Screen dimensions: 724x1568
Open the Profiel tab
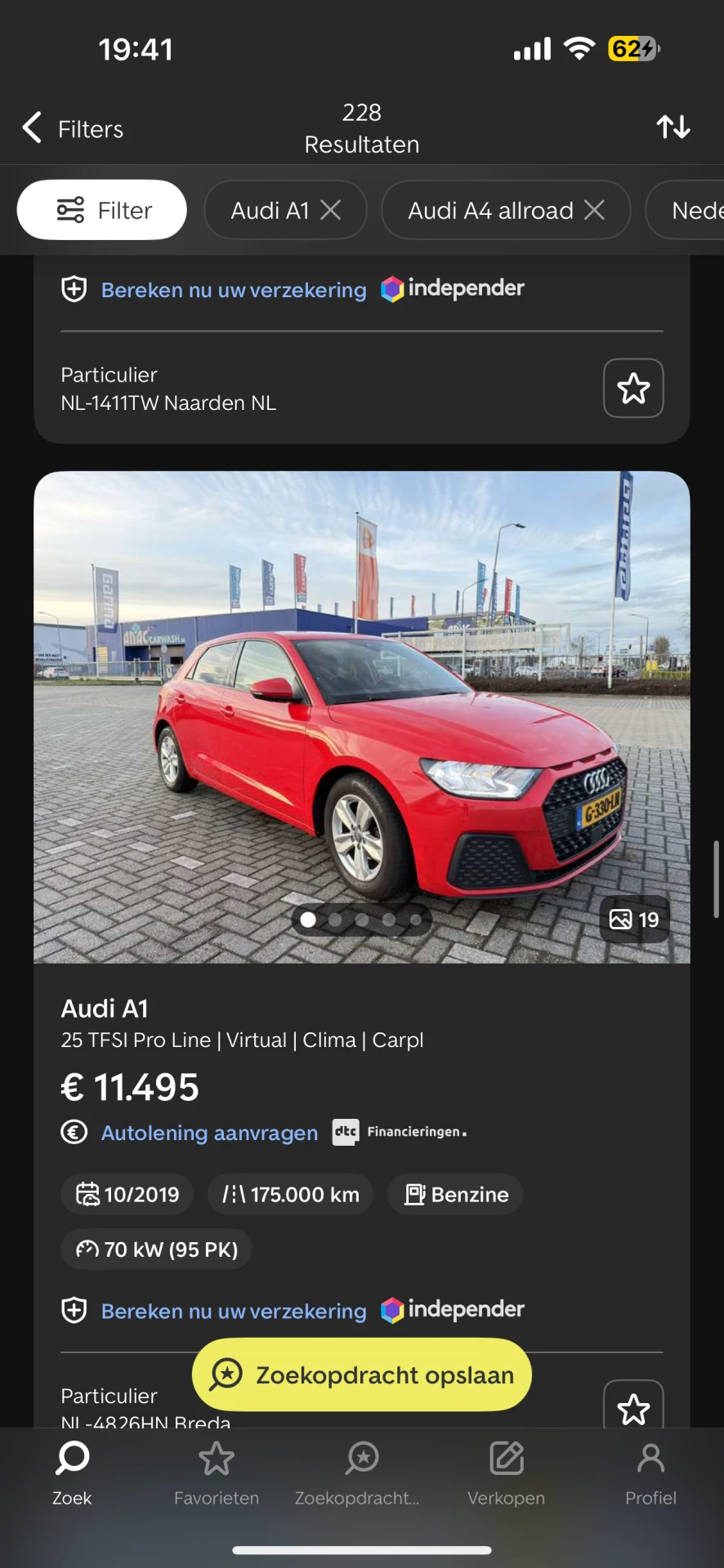pyautogui.click(x=650, y=1474)
